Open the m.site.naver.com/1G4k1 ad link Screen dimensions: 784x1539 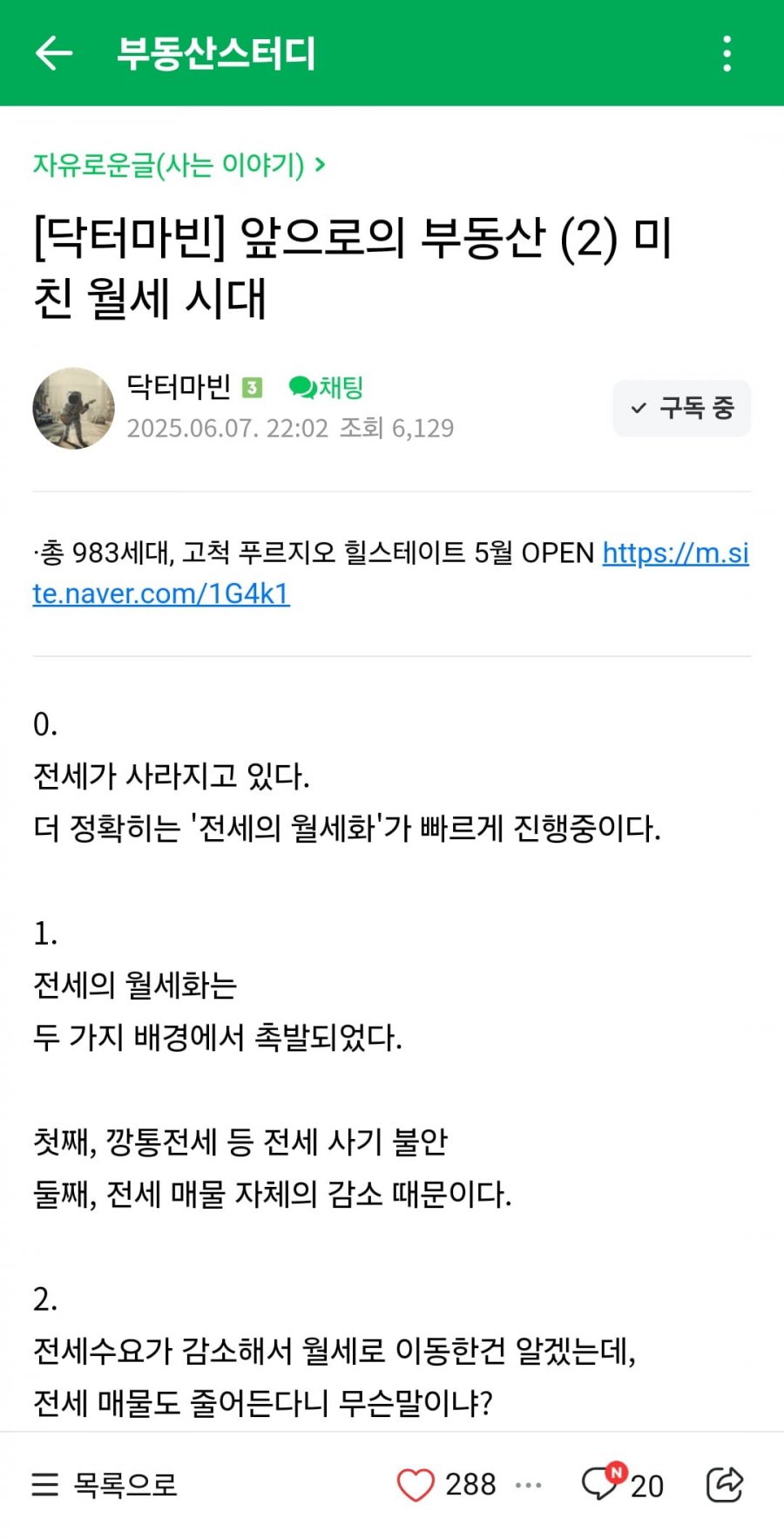(x=160, y=593)
